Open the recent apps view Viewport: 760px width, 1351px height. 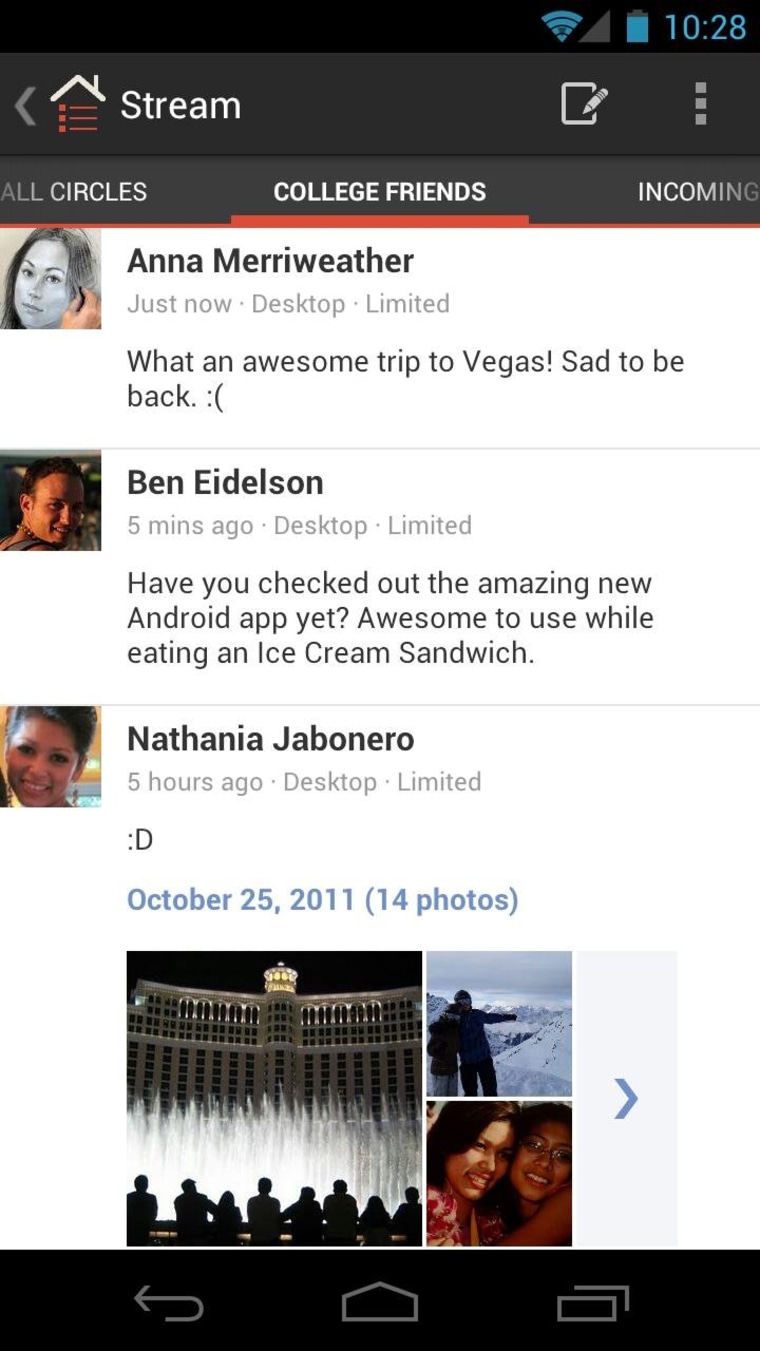(592, 1303)
